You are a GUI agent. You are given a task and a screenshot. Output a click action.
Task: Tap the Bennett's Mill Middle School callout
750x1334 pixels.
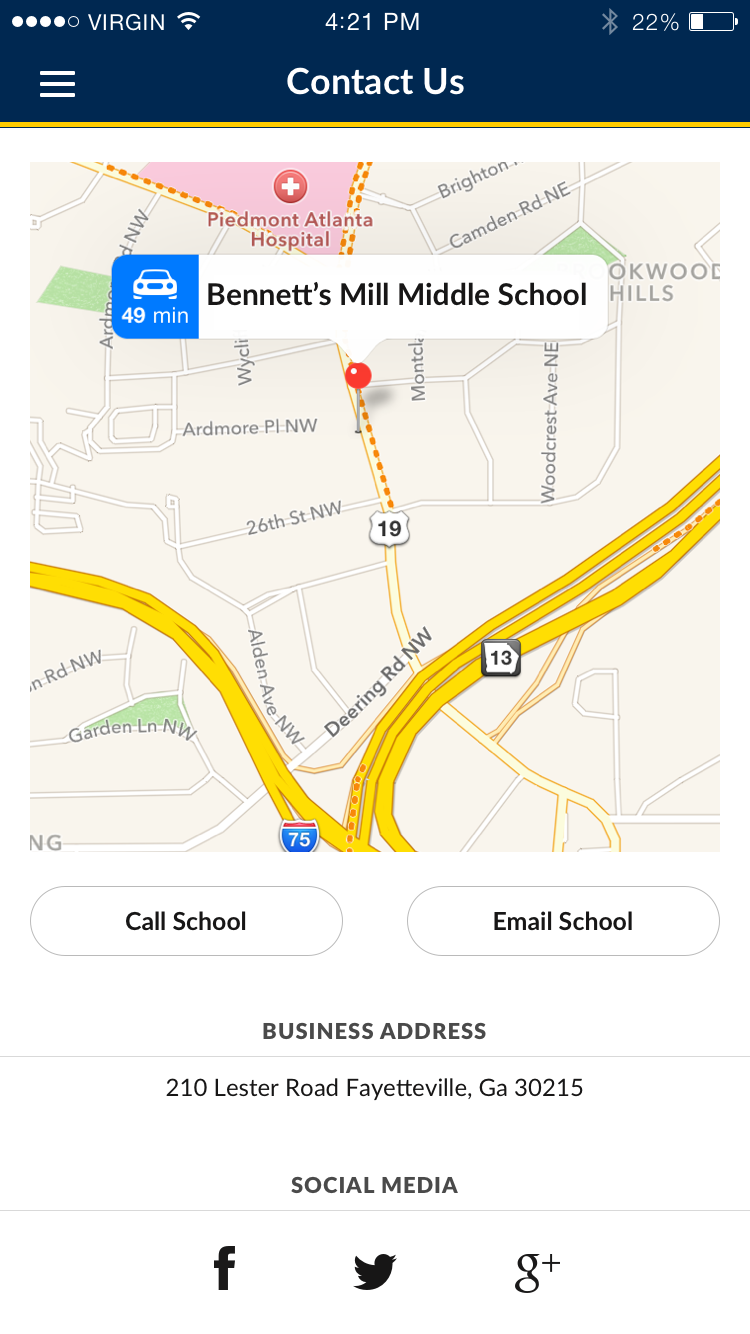(x=397, y=295)
